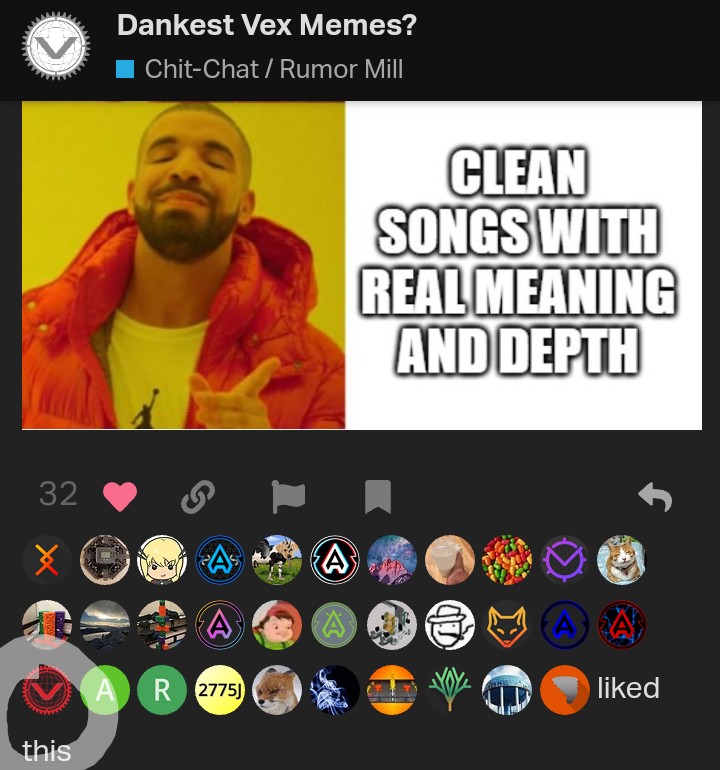720x770 pixels.
Task: Open the green R avatar's profile
Action: coord(162,690)
